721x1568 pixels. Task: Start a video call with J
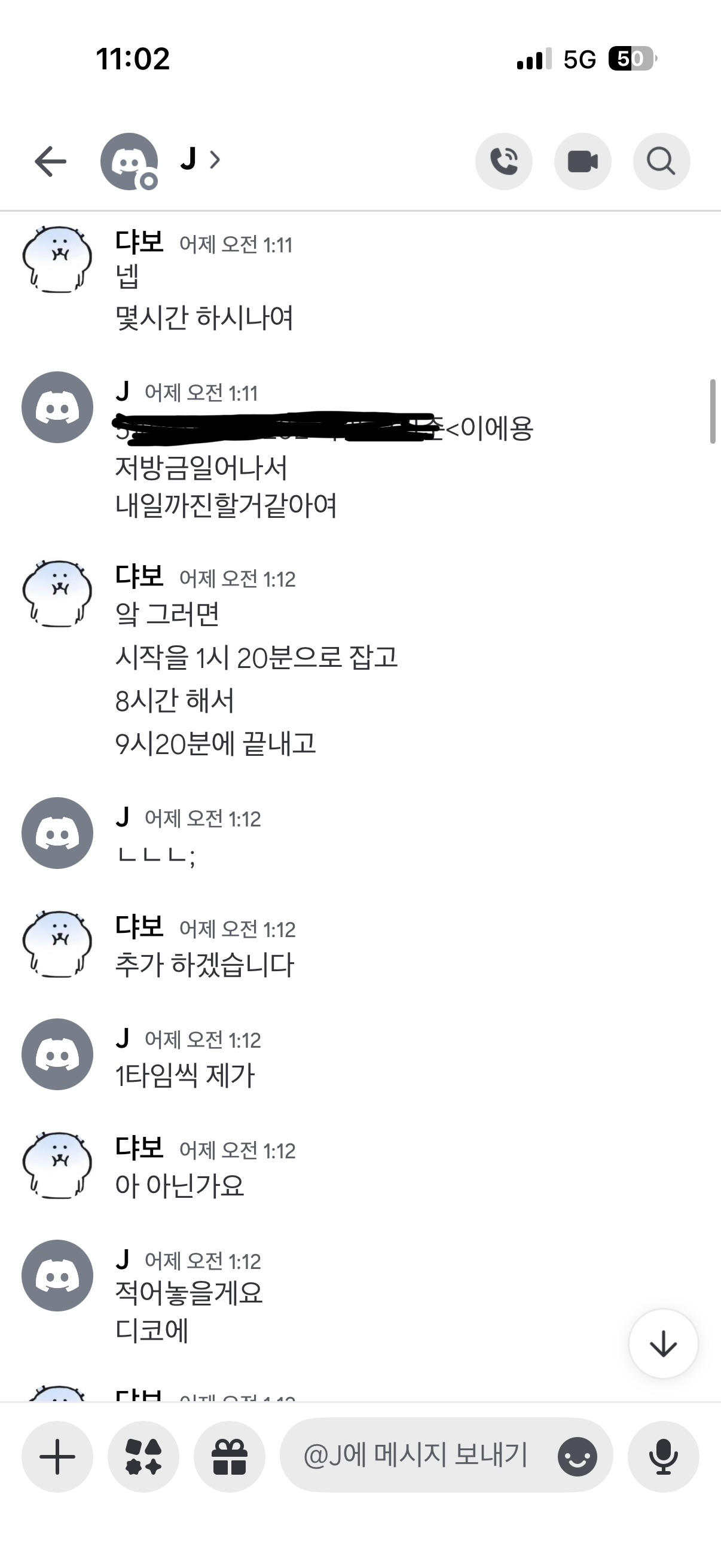(583, 161)
